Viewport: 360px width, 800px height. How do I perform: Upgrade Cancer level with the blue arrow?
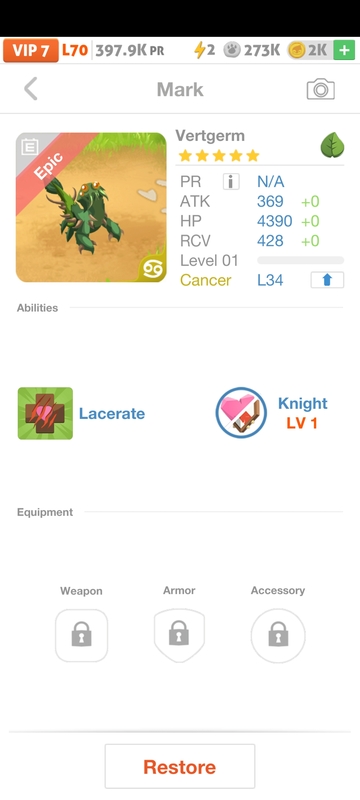[x=327, y=280]
